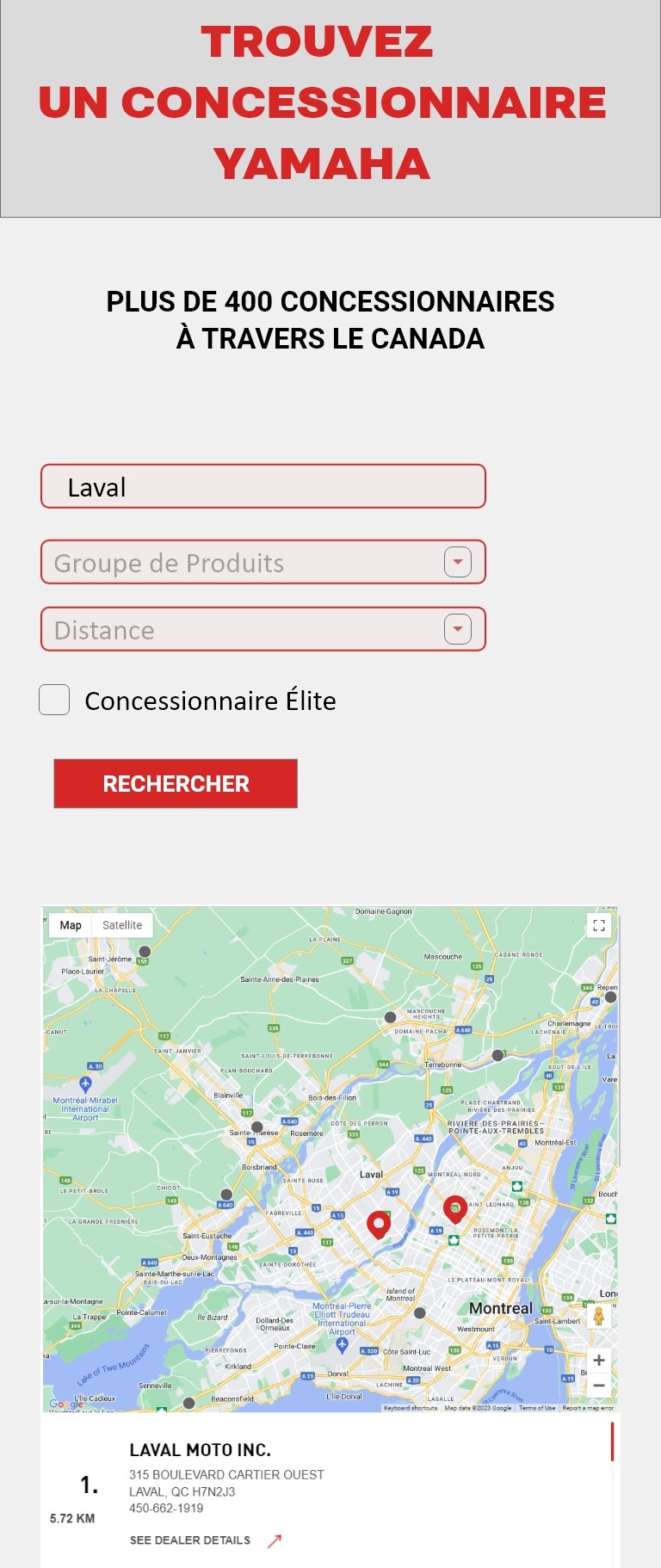Toggle fullscreen on the map
This screenshot has width=661, height=1568.
[x=599, y=925]
